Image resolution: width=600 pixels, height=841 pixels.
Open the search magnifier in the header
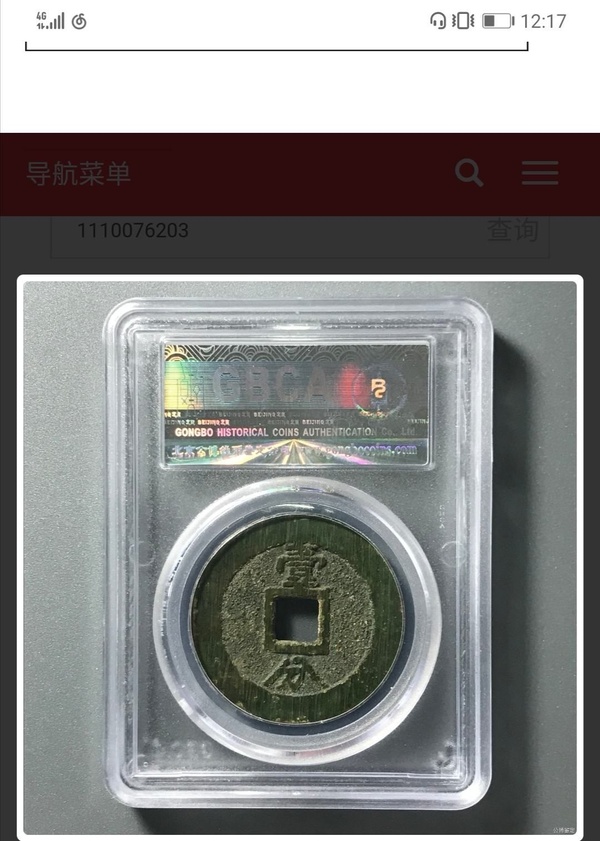(x=469, y=174)
